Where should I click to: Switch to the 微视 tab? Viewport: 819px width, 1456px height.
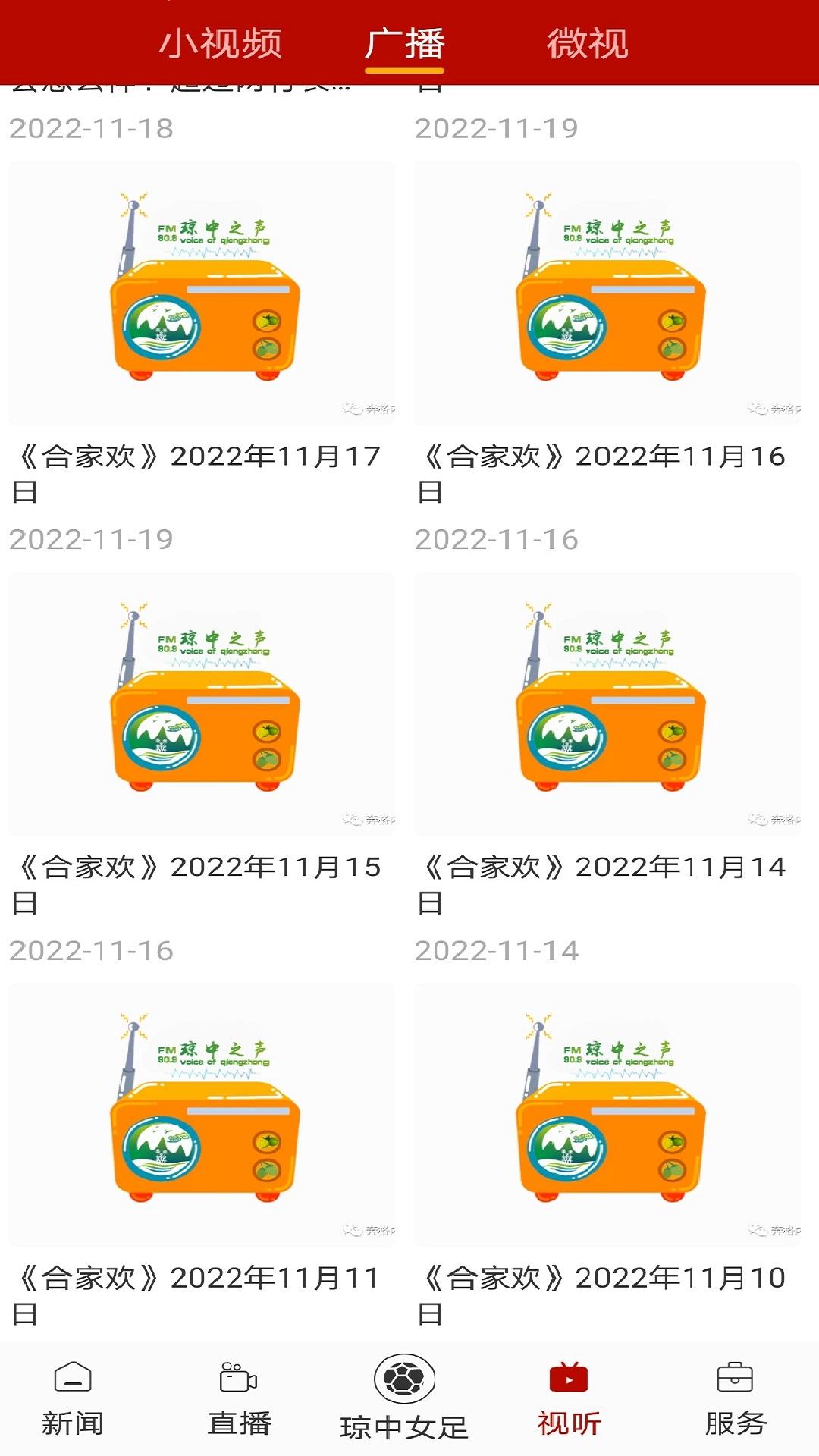590,43
